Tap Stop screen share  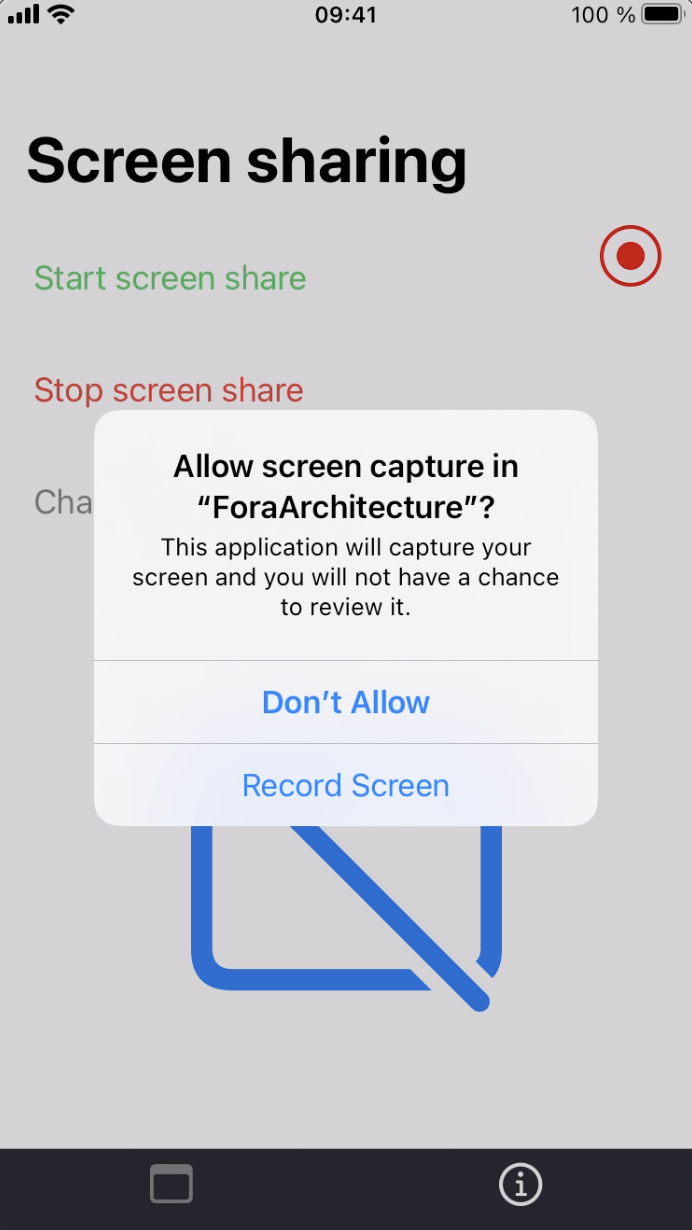click(x=168, y=390)
